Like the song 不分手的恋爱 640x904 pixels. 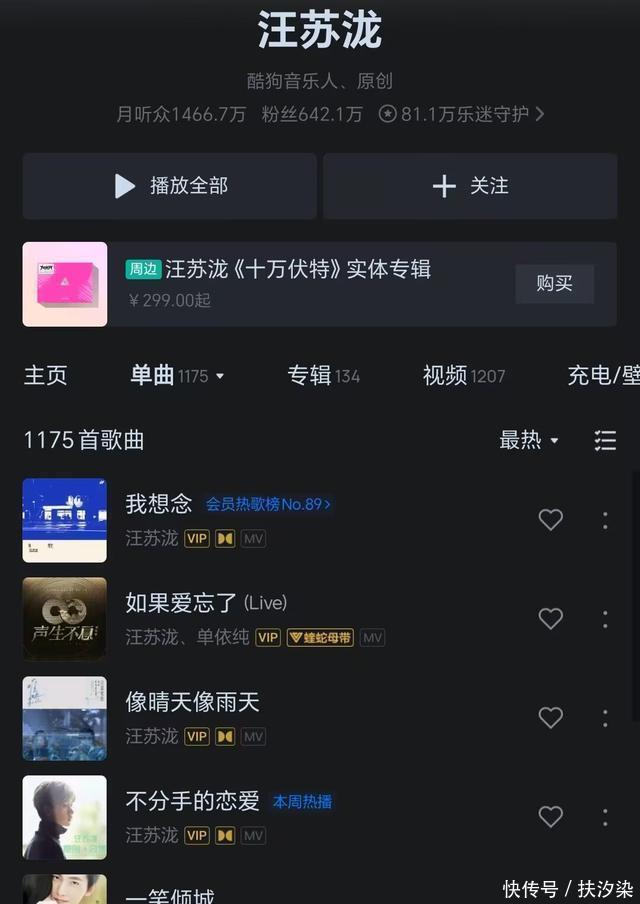551,817
